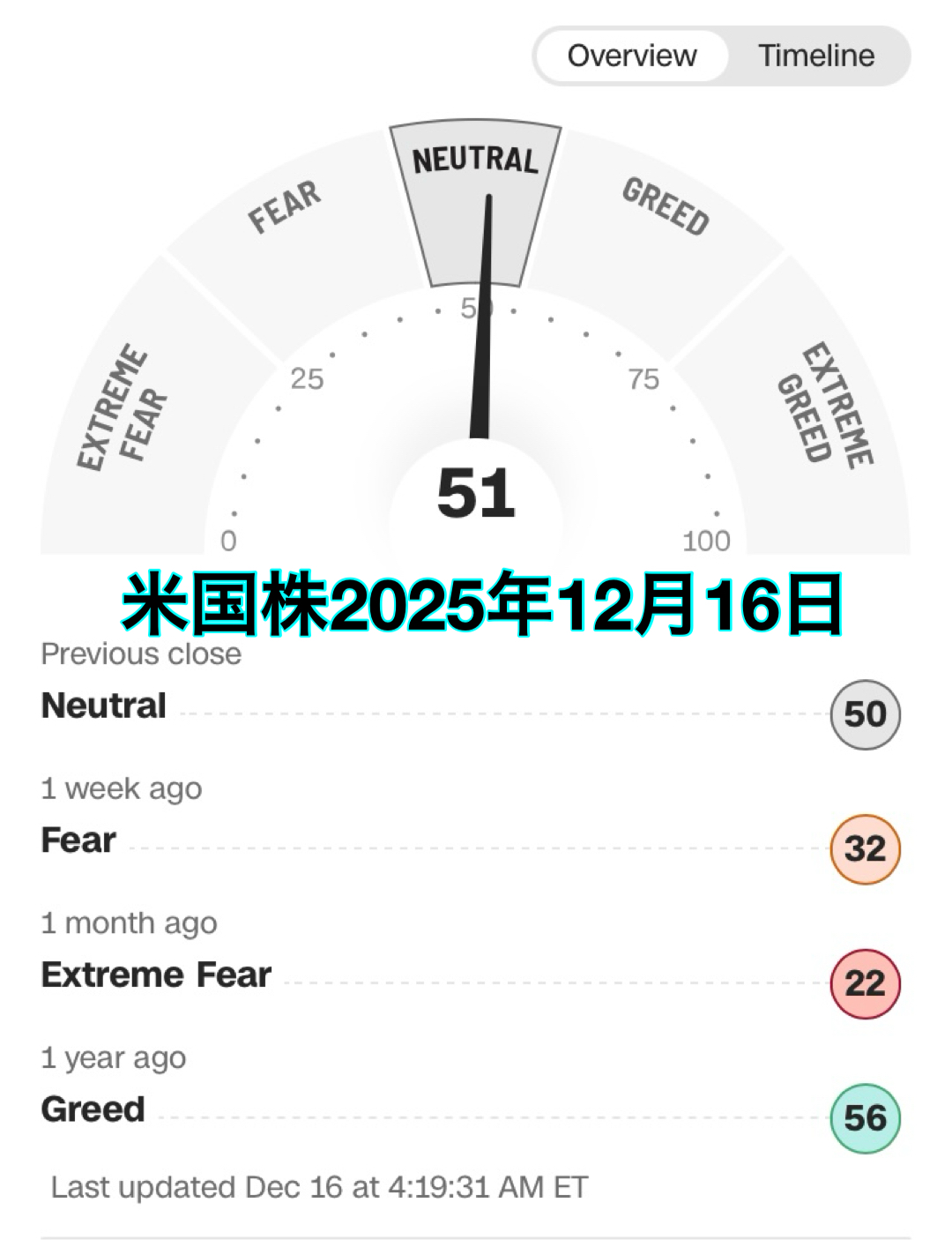This screenshot has height=1240, width=952.
Task: Switch to the Timeline view
Action: tap(815, 56)
